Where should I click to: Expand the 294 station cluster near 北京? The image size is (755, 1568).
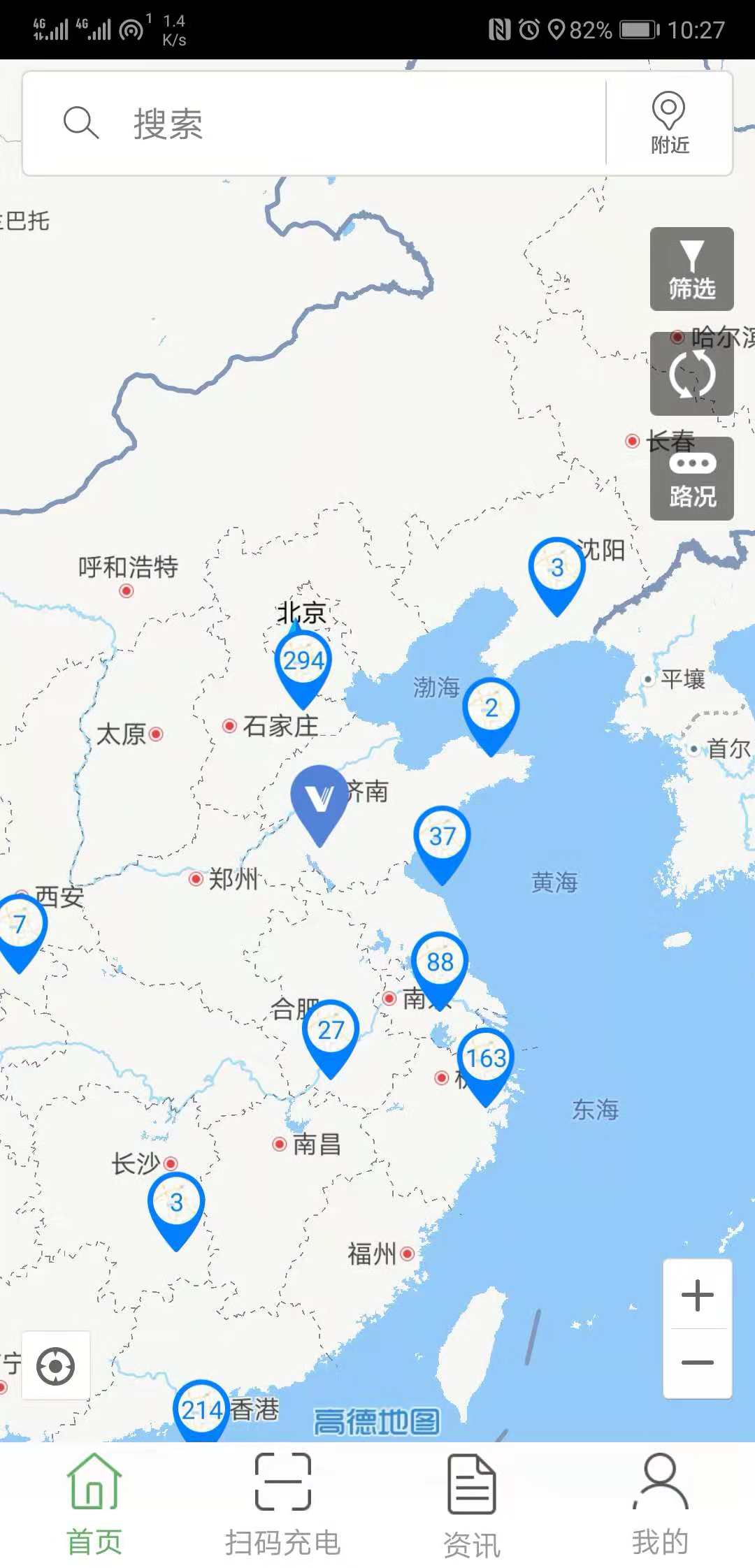tap(303, 660)
